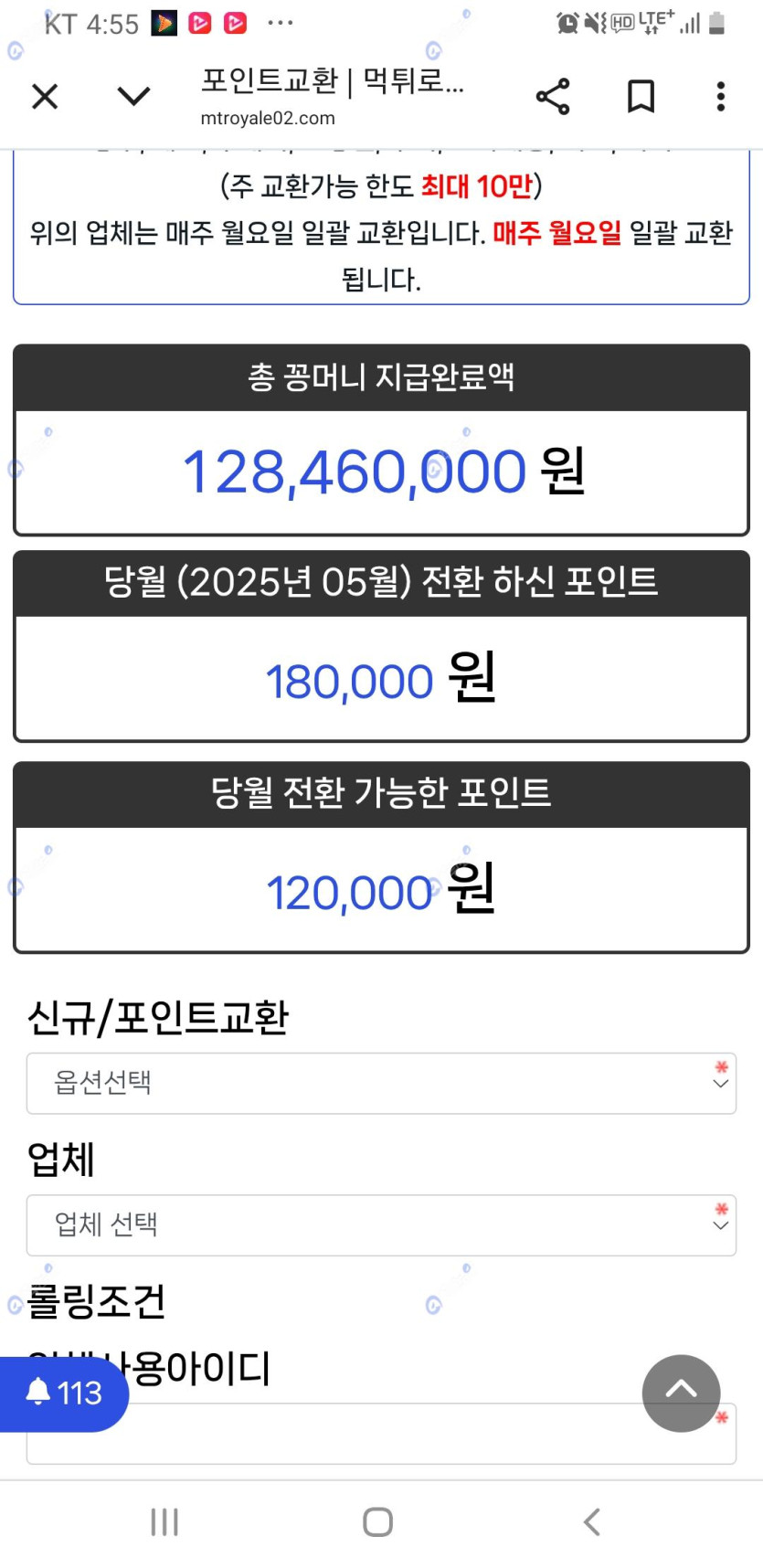This screenshot has height=1568, width=763.
Task: Open the 옵션선택 dropdown
Action: (381, 1083)
